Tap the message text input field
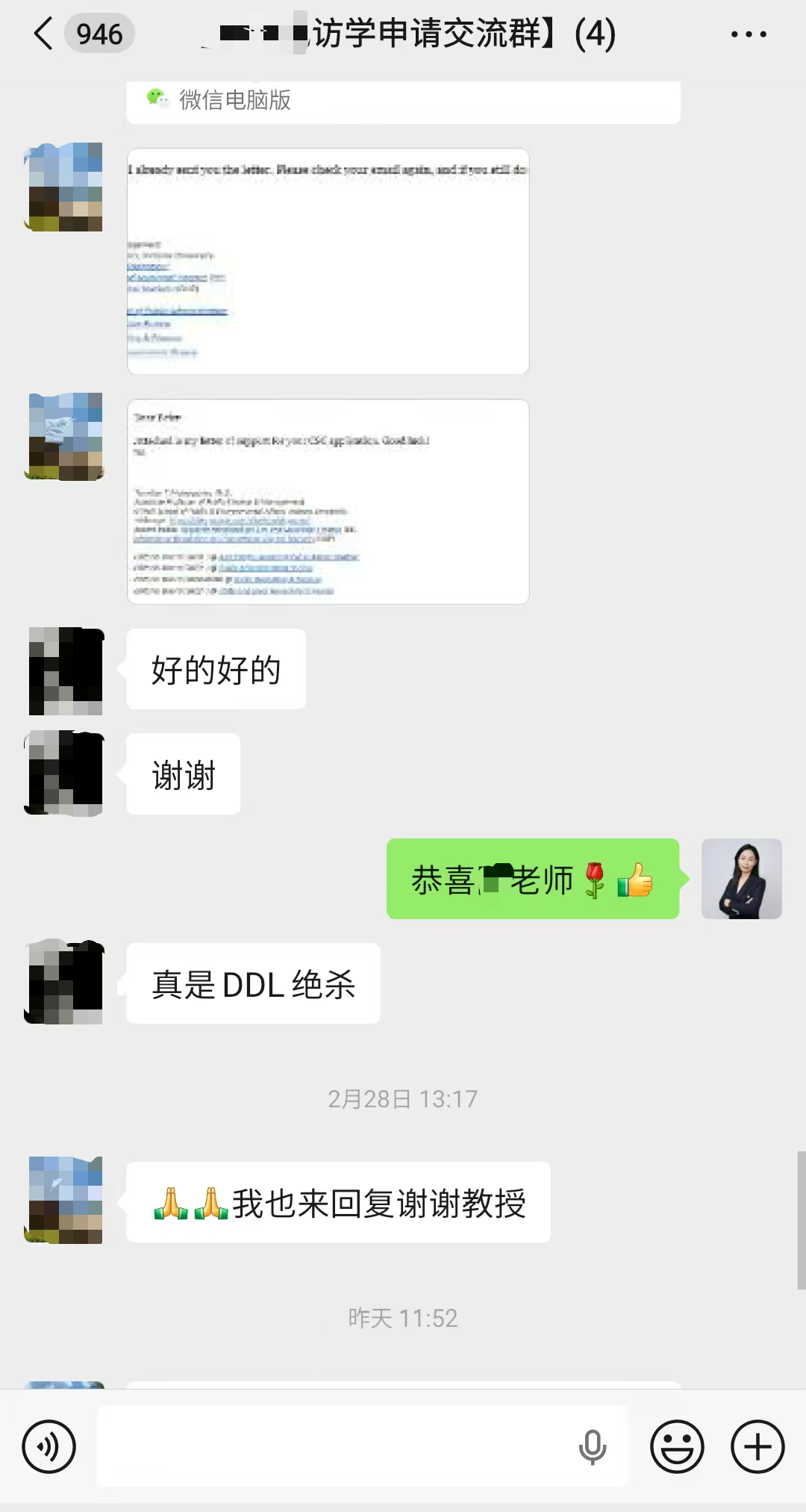The image size is (806, 1512). pos(336,1447)
